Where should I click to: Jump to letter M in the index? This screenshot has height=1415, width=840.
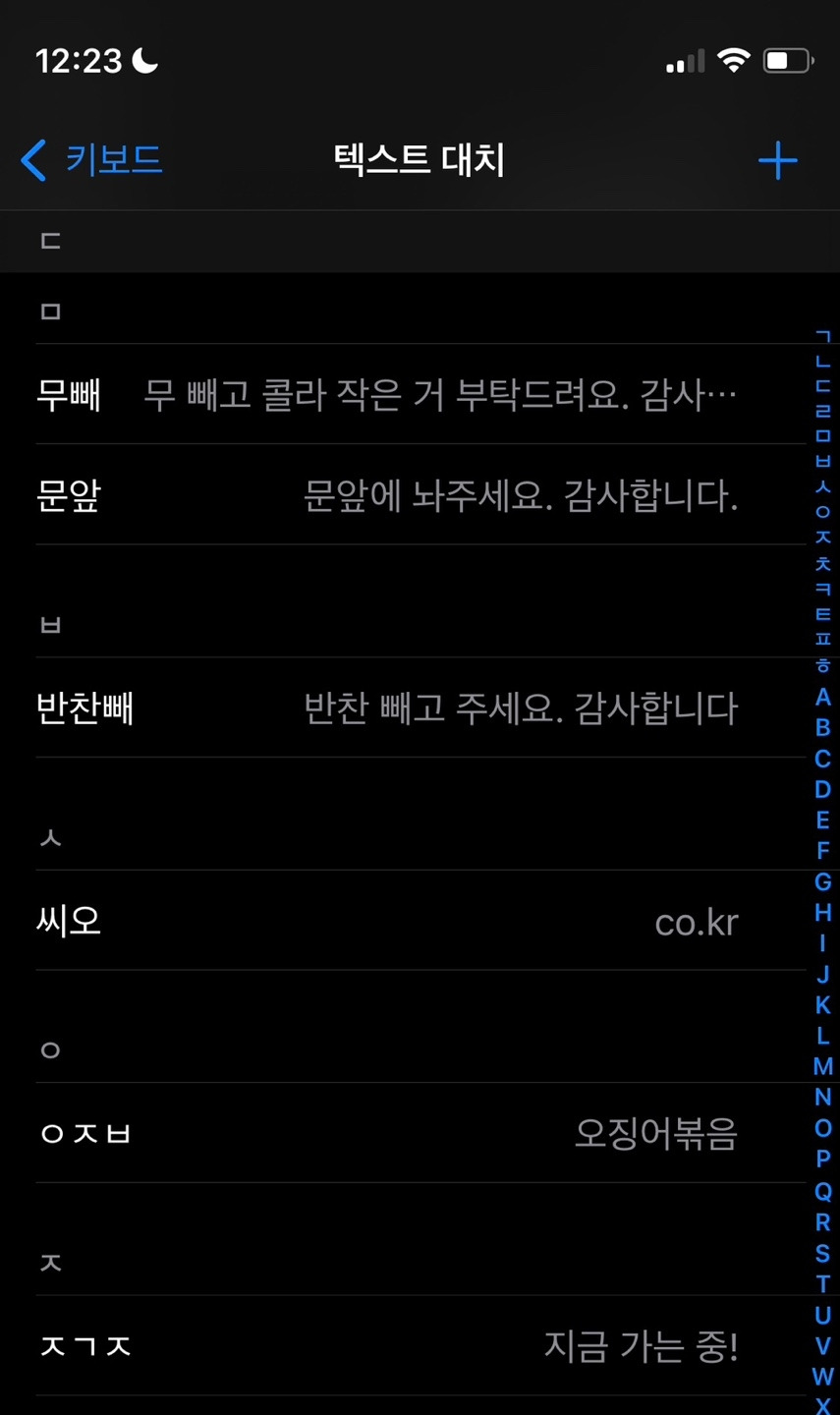click(x=823, y=1066)
